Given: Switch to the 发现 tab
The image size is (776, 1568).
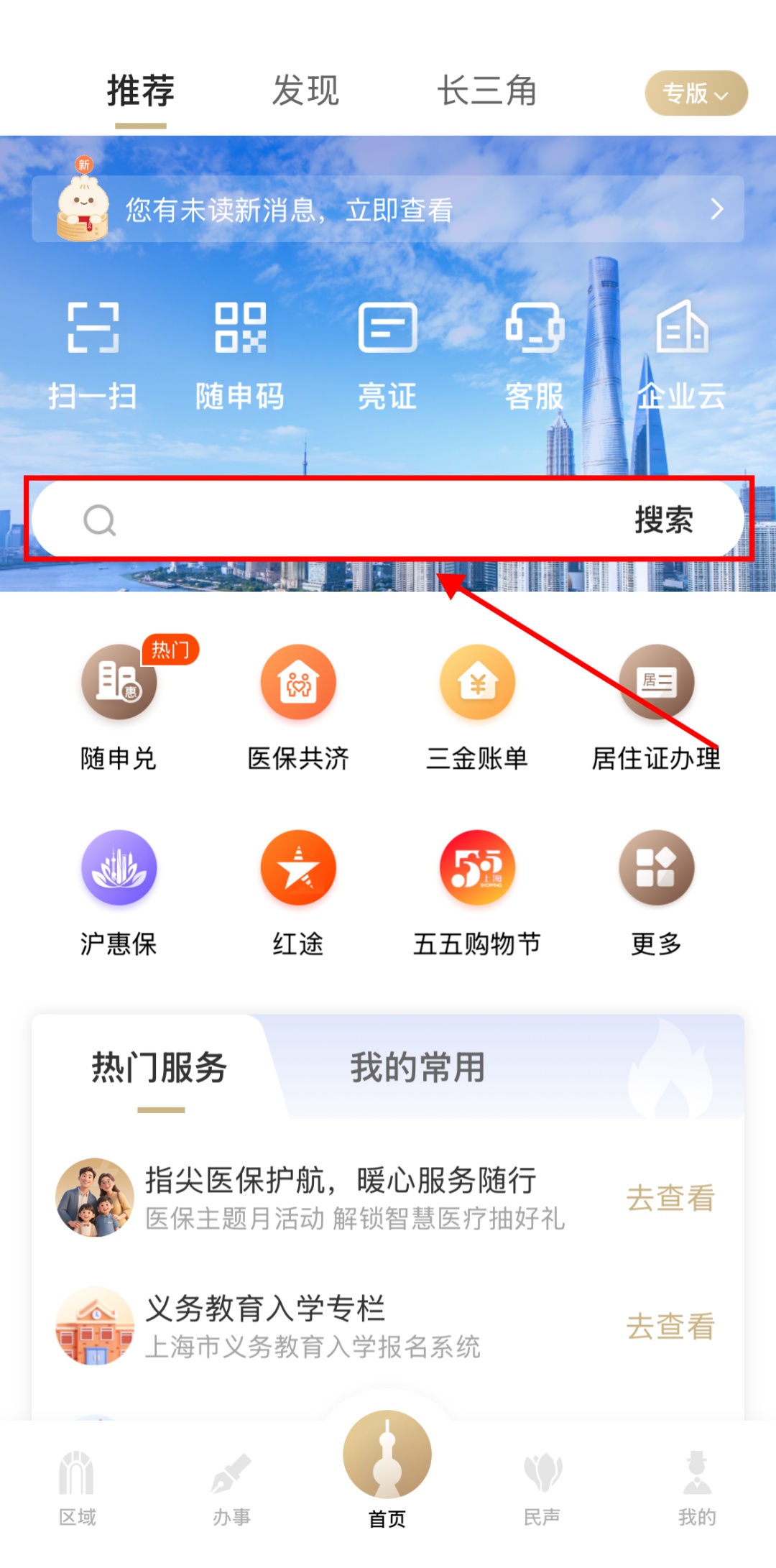Looking at the screenshot, I should [305, 91].
